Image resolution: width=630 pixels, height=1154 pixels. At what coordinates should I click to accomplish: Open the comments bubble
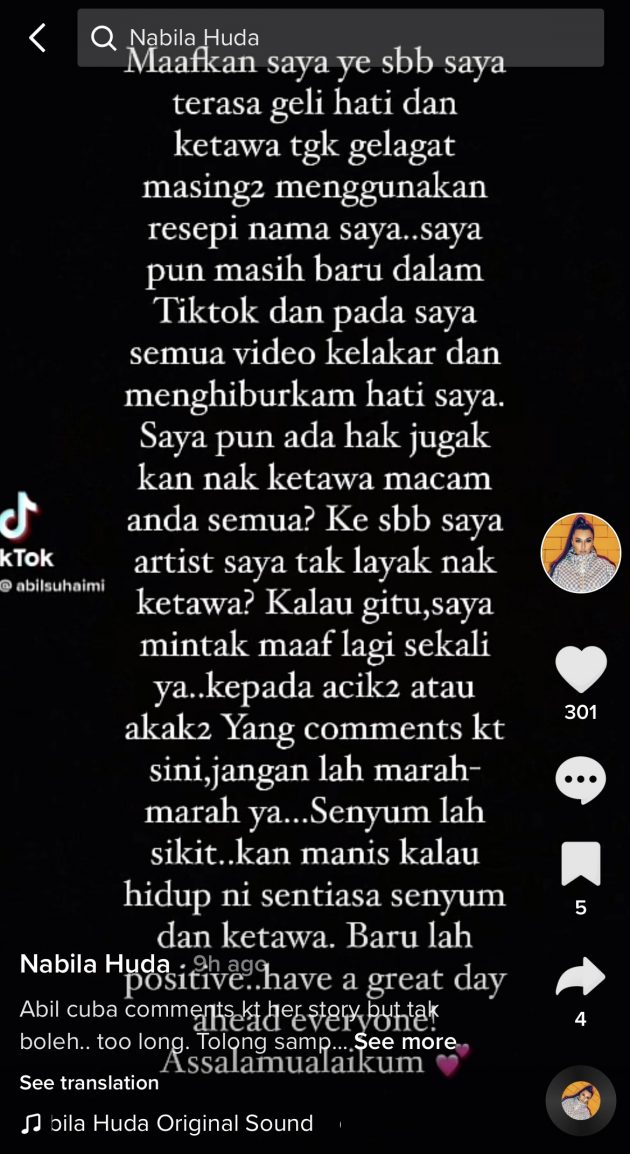coord(581,781)
